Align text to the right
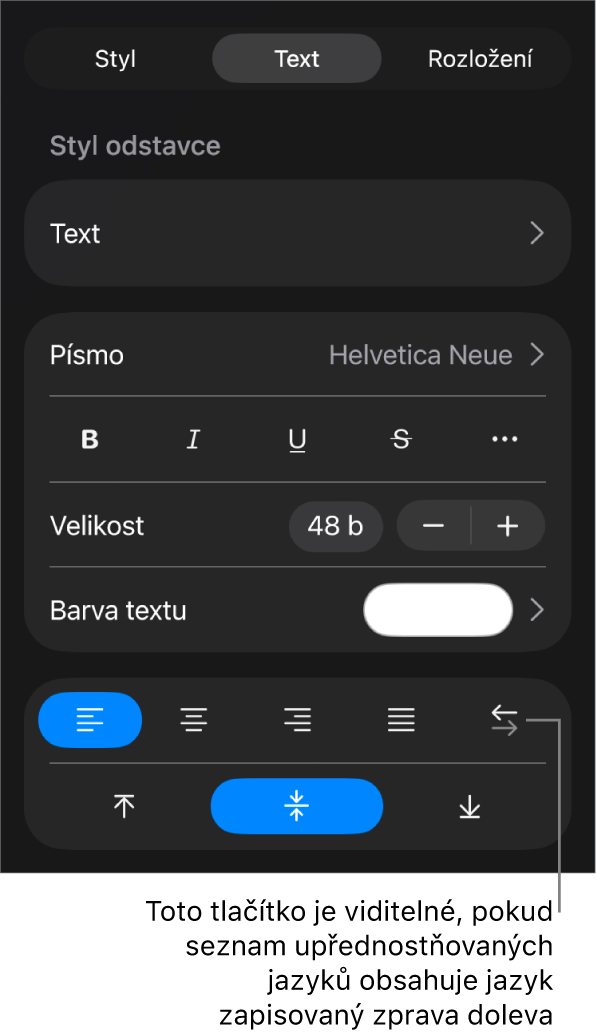The width and height of the screenshot is (596, 1035). [298, 719]
